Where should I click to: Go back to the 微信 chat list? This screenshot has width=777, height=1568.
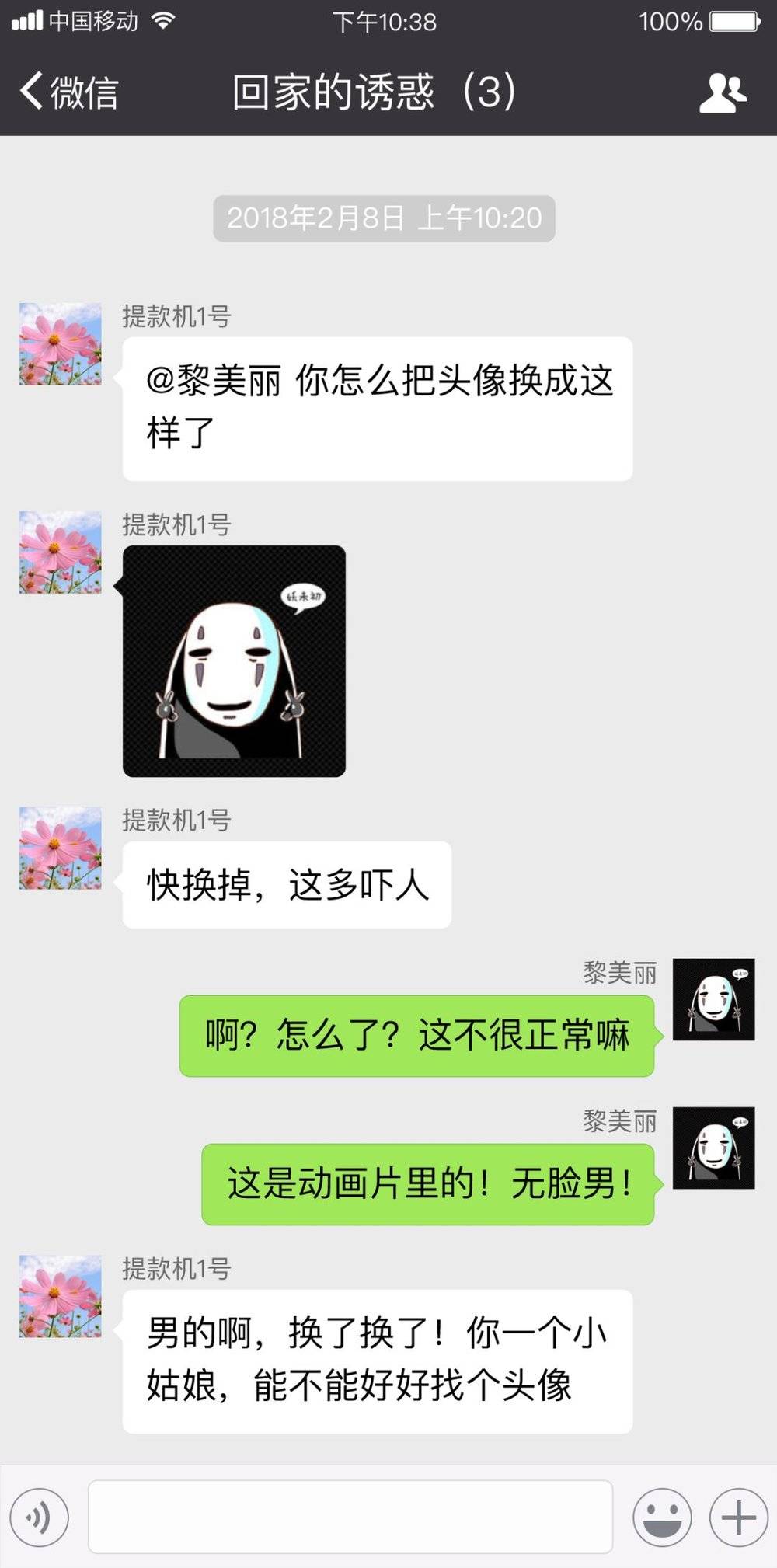click(68, 92)
